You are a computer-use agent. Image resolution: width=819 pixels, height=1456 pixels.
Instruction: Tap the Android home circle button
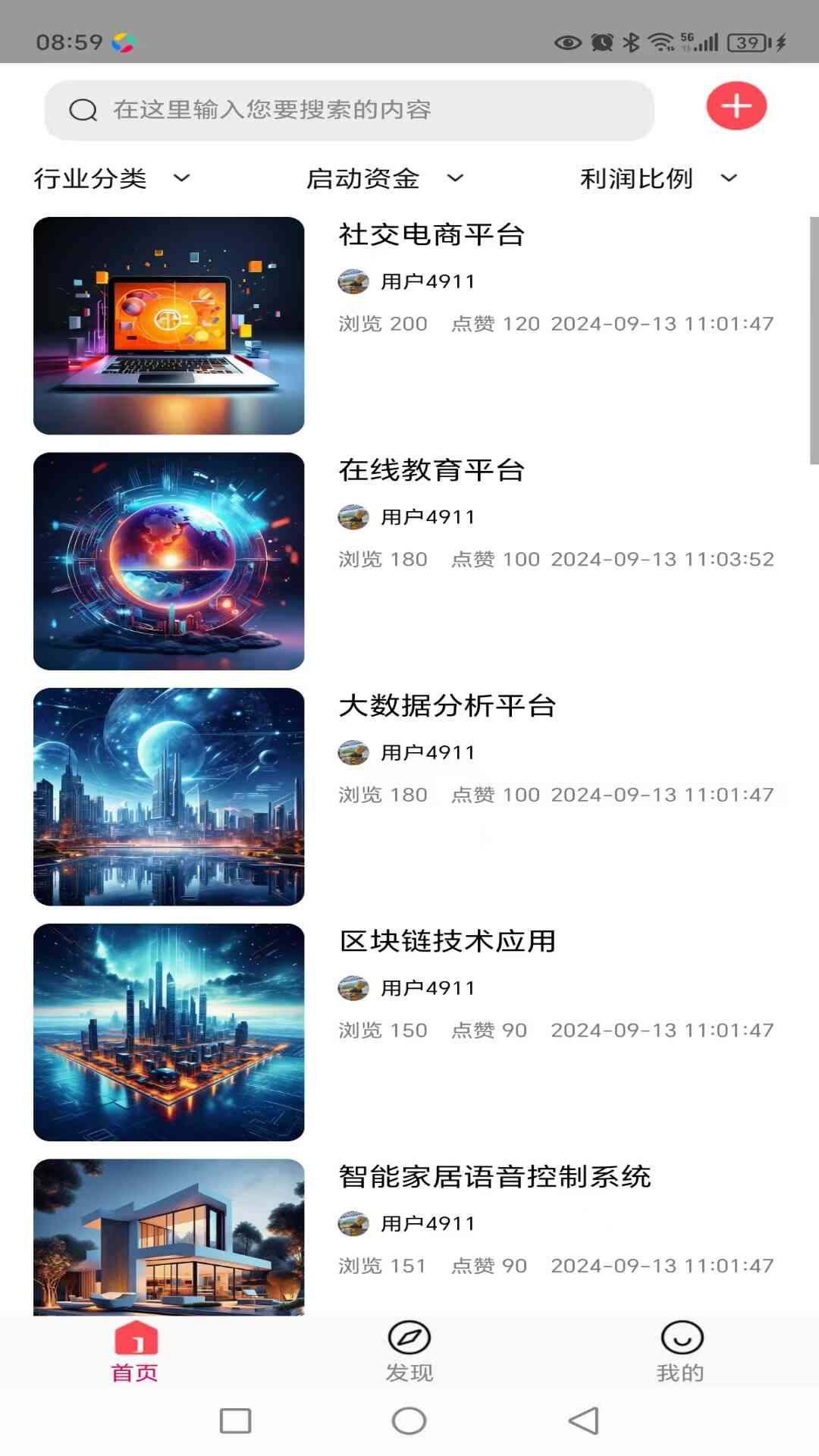[x=409, y=1423]
